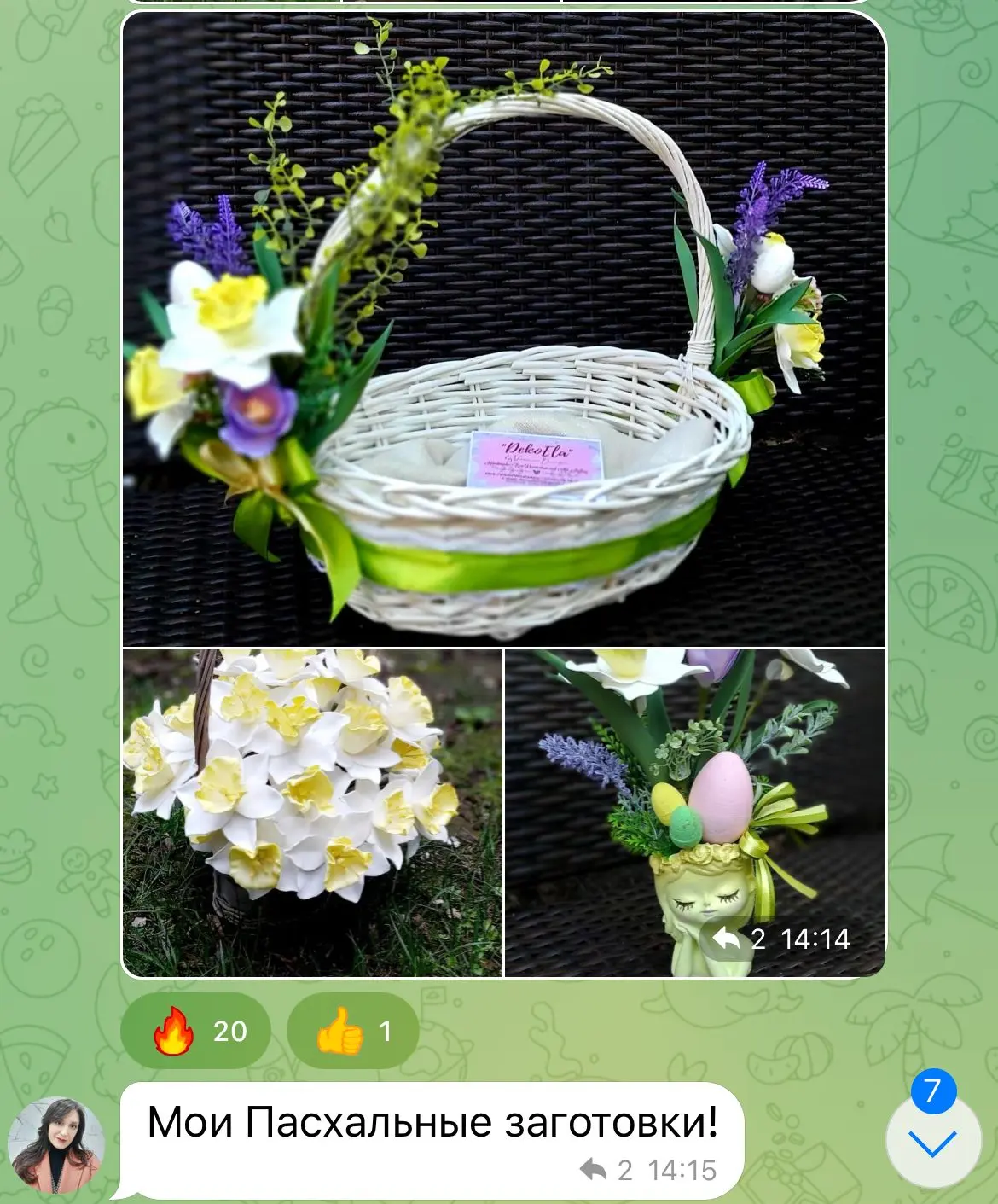Jump to the 7 unread messages below
This screenshot has height=1204, width=998.
(x=931, y=1139)
